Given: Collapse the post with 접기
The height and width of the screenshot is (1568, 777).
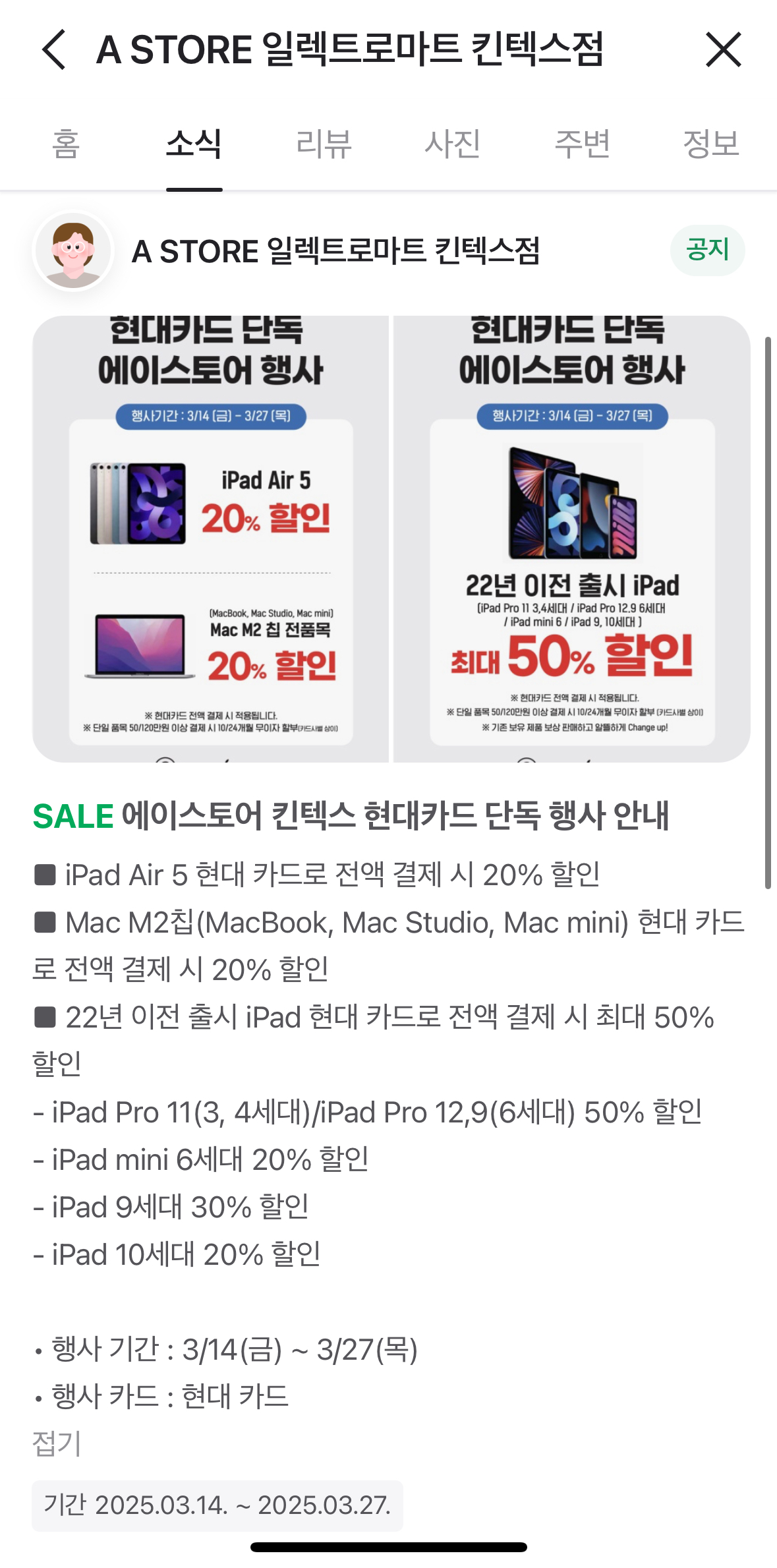Looking at the screenshot, I should pyautogui.click(x=57, y=1443).
